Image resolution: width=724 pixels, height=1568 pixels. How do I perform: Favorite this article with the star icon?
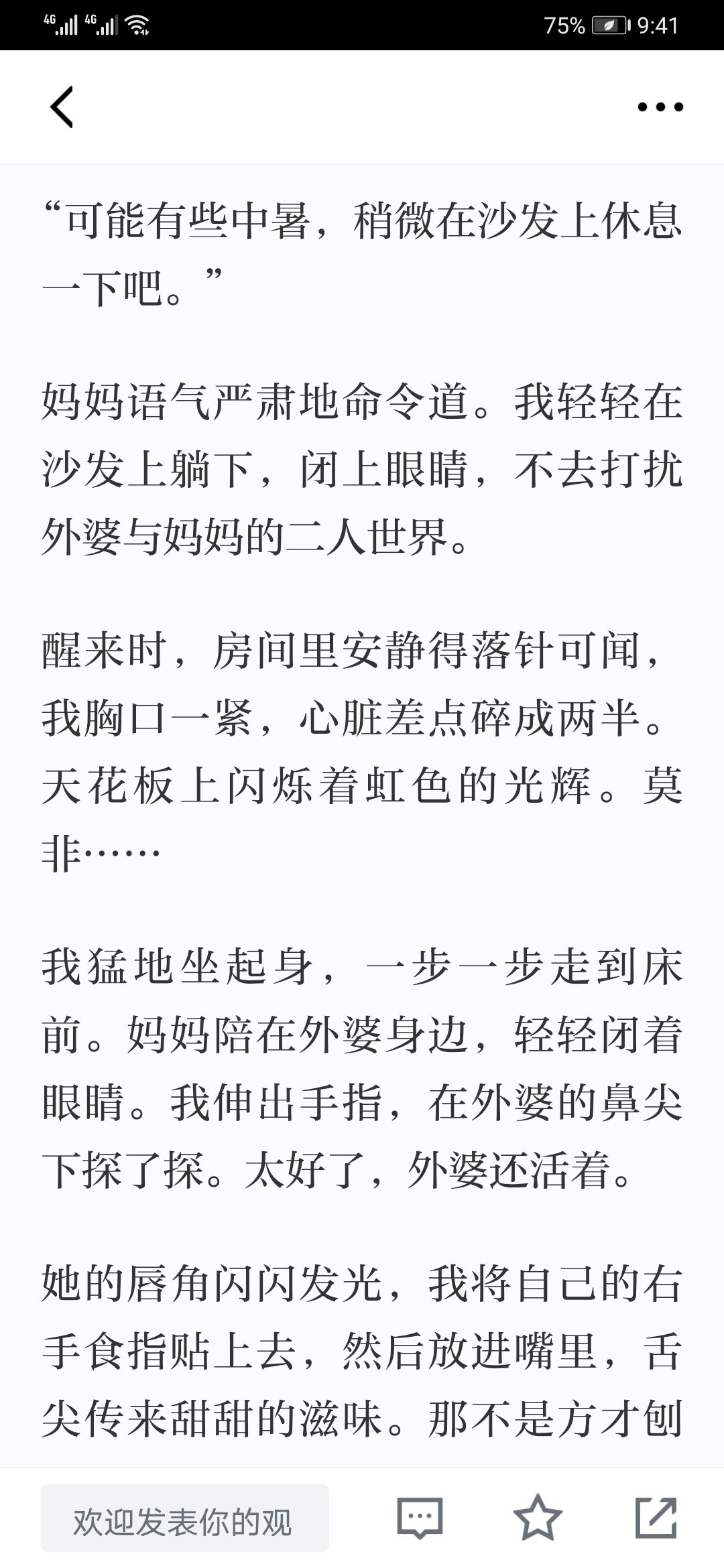pyautogui.click(x=538, y=1517)
